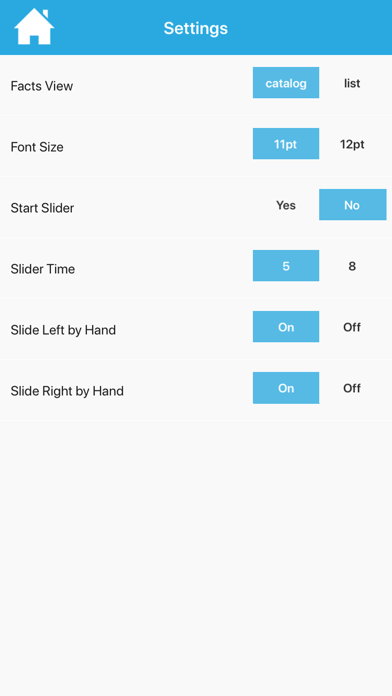Switch Facts View to list
Screen dimensions: 392x696
pyautogui.click(x=352, y=83)
